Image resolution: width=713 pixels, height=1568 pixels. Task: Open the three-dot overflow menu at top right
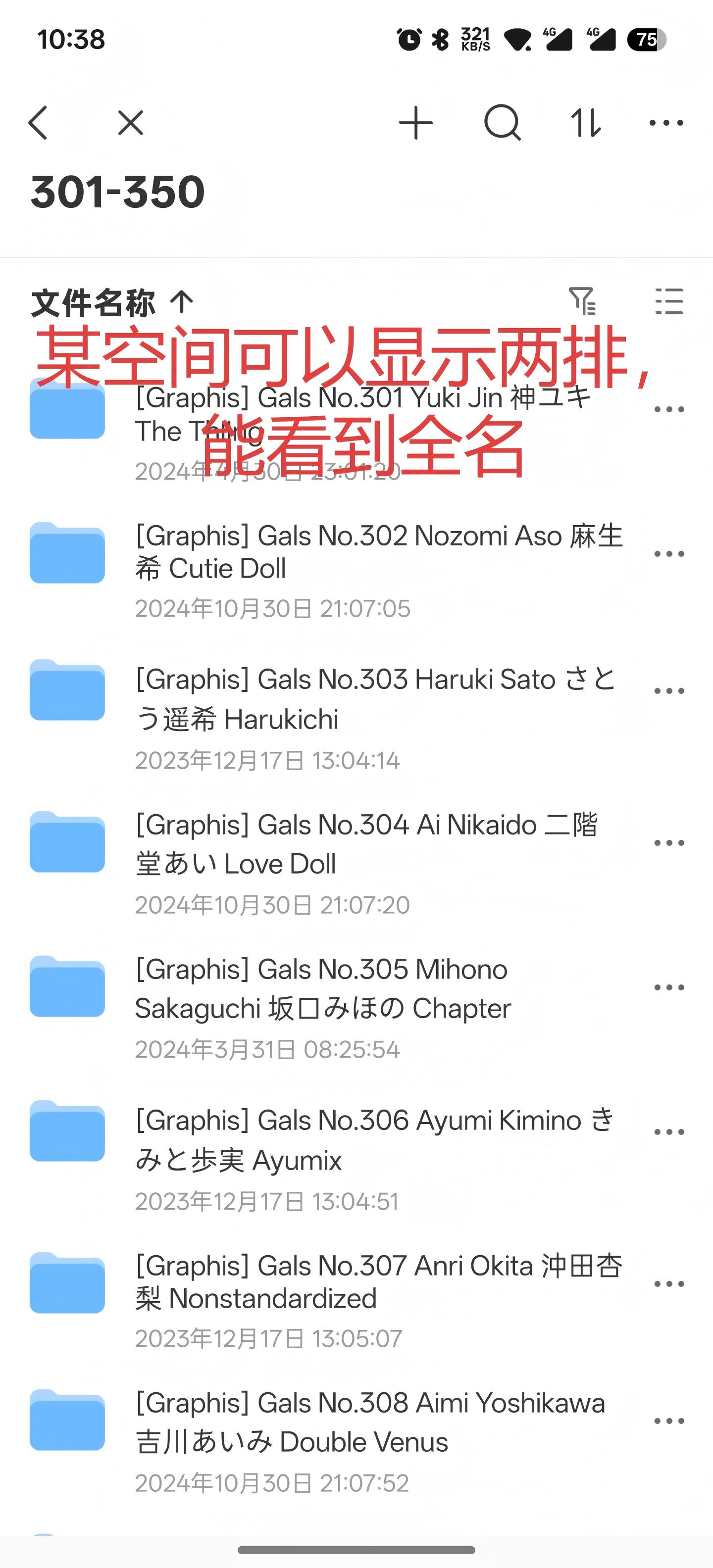[x=665, y=122]
